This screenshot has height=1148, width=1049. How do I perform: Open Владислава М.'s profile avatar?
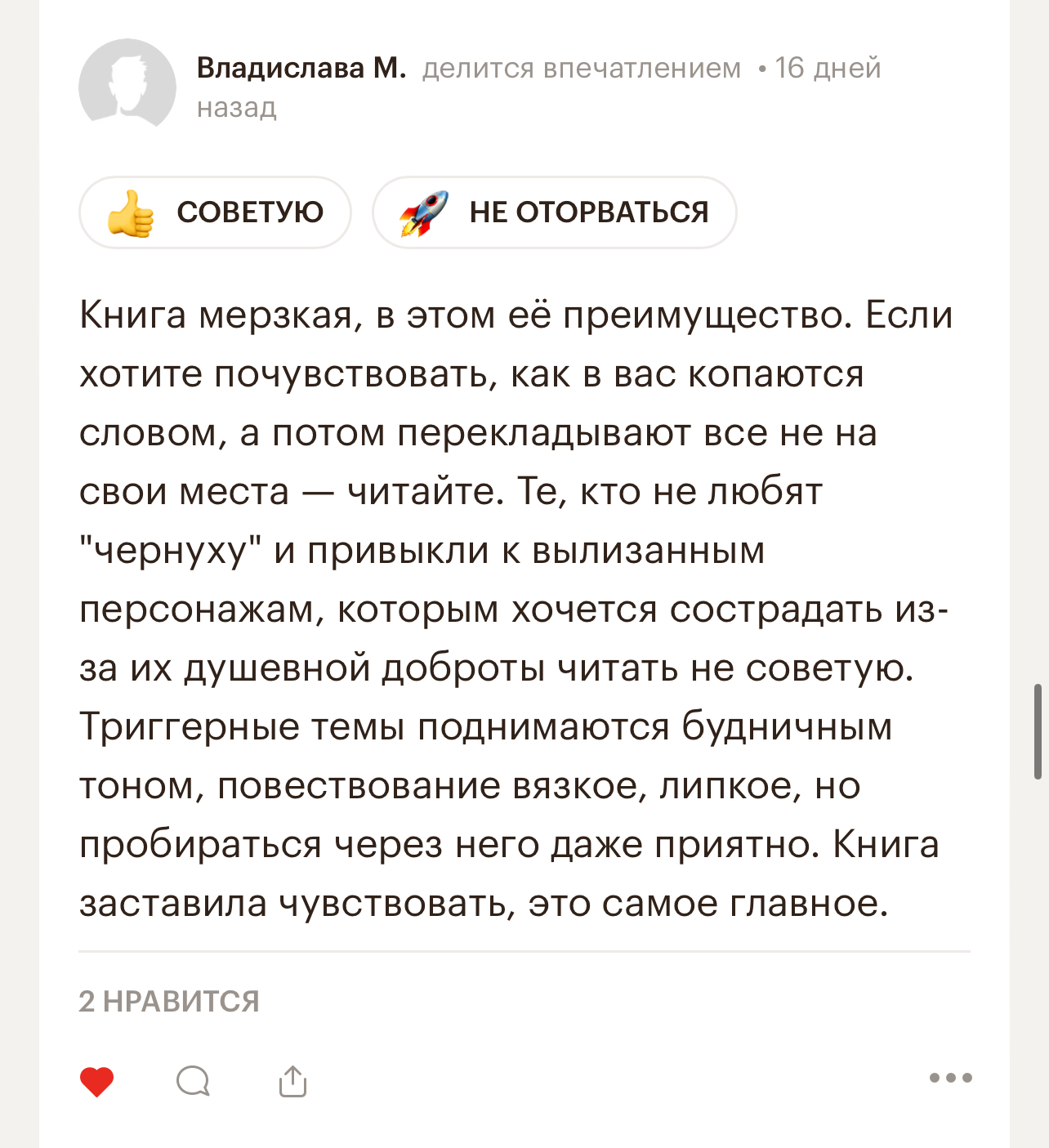[x=127, y=84]
